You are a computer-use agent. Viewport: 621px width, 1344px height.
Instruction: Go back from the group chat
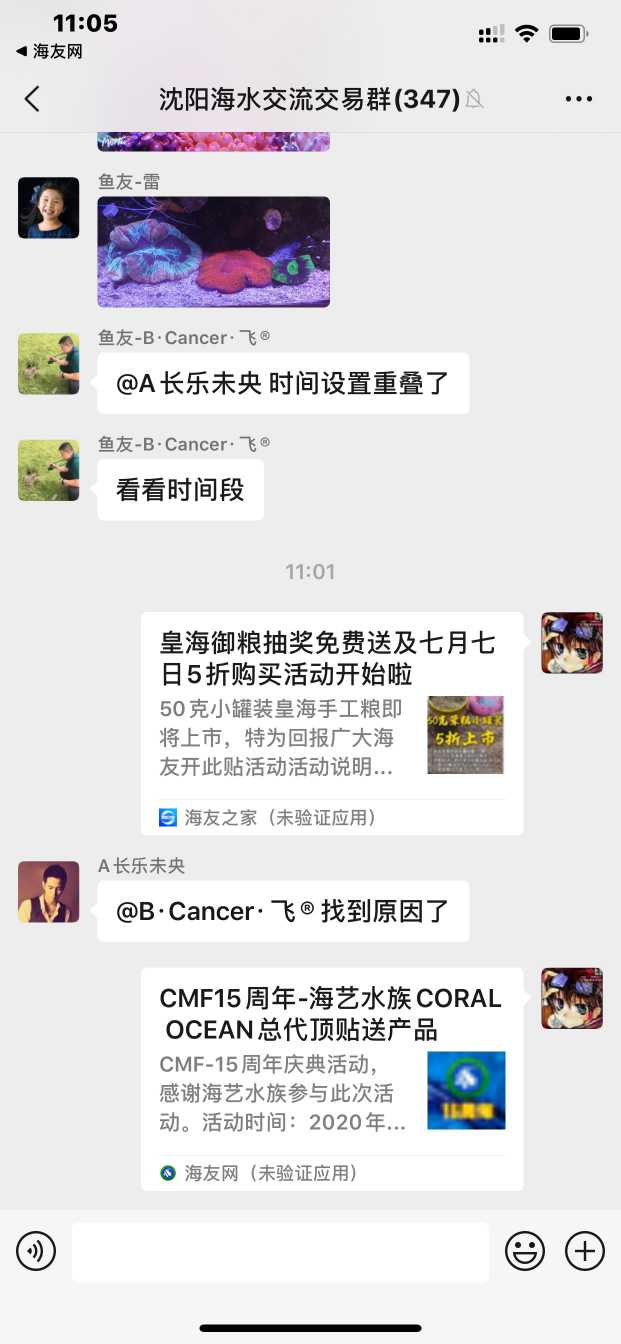click(x=32, y=98)
